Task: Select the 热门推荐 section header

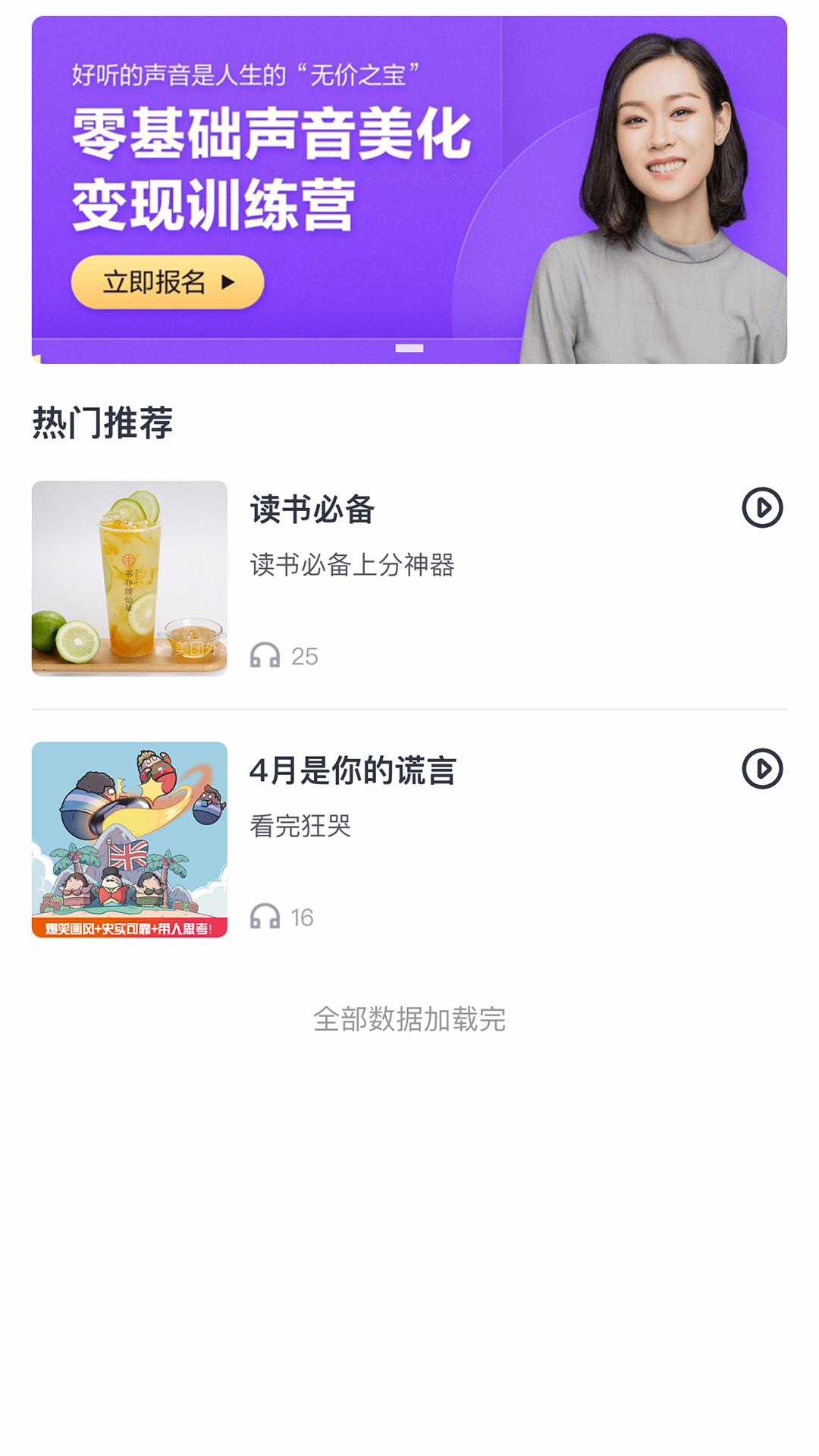Action: click(102, 423)
